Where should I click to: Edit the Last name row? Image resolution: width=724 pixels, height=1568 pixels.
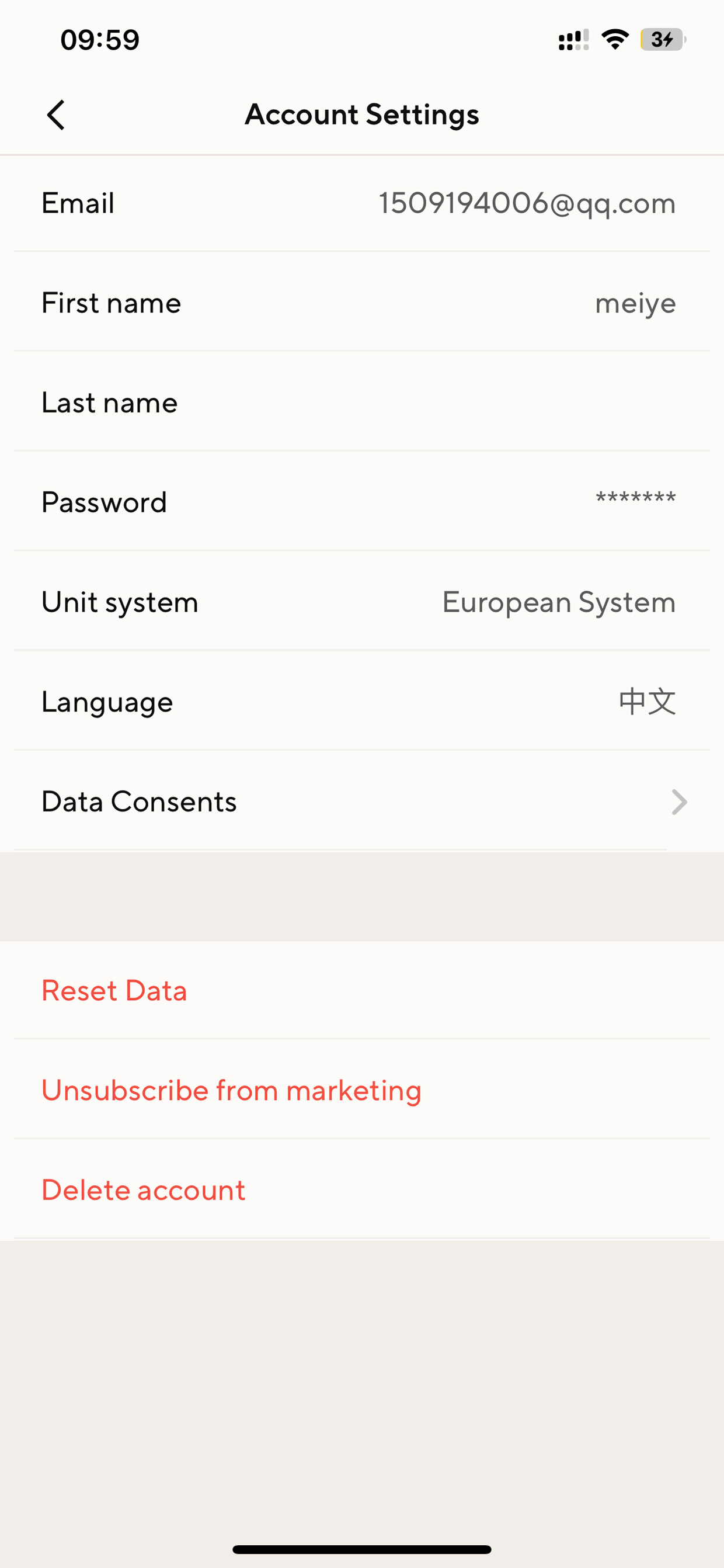tap(362, 403)
